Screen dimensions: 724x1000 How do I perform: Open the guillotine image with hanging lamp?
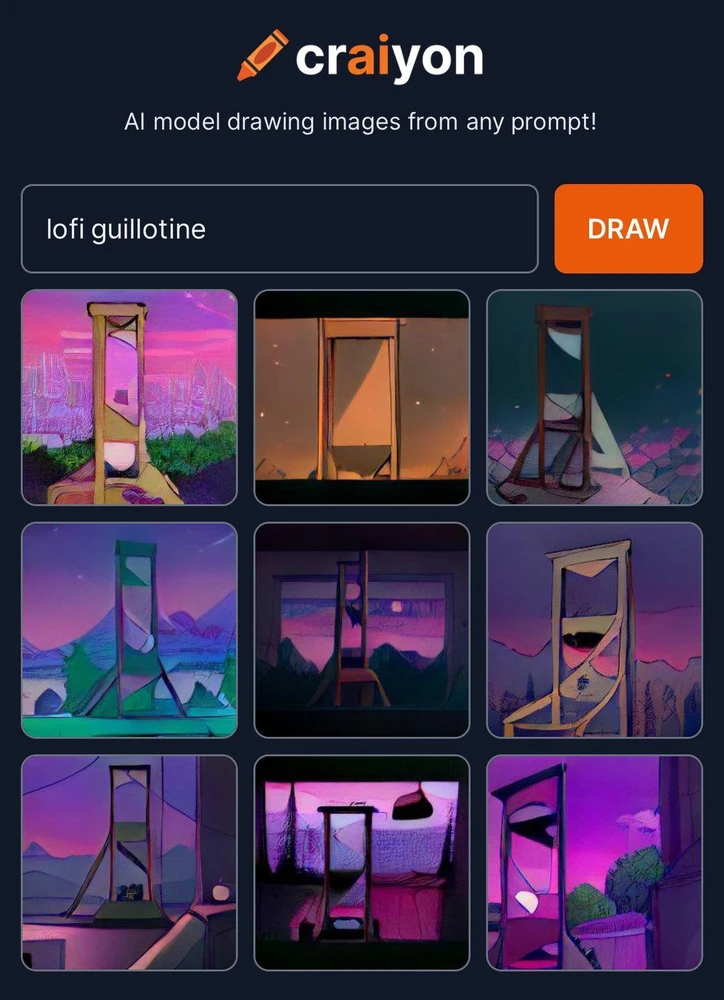tap(361, 862)
